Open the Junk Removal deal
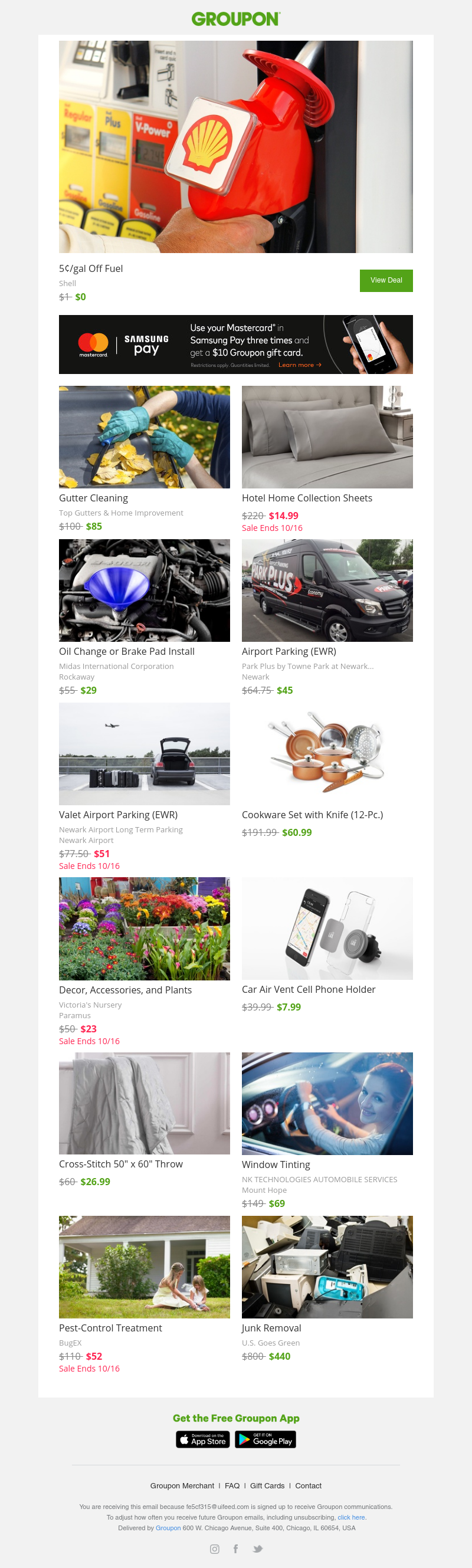 [x=327, y=1267]
